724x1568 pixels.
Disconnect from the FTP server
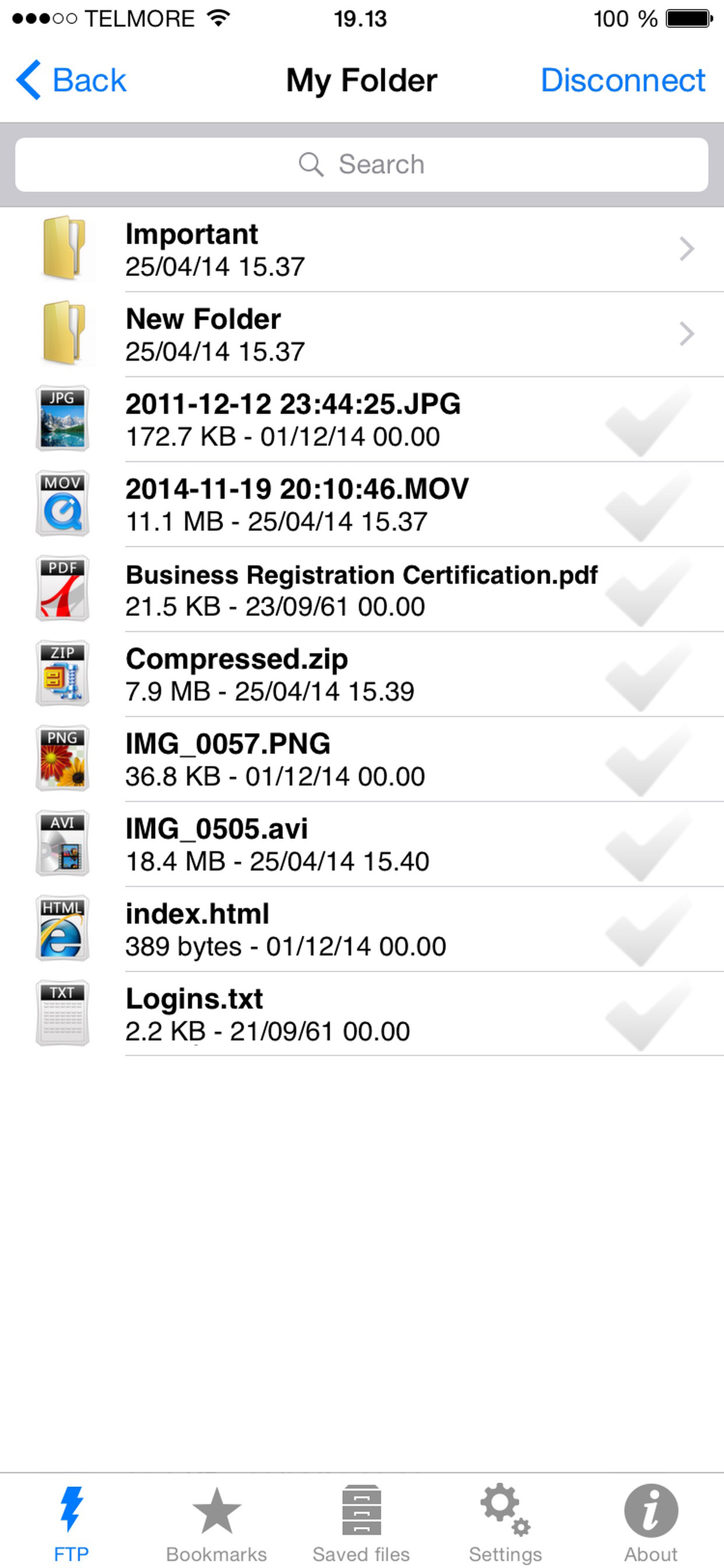coord(623,80)
